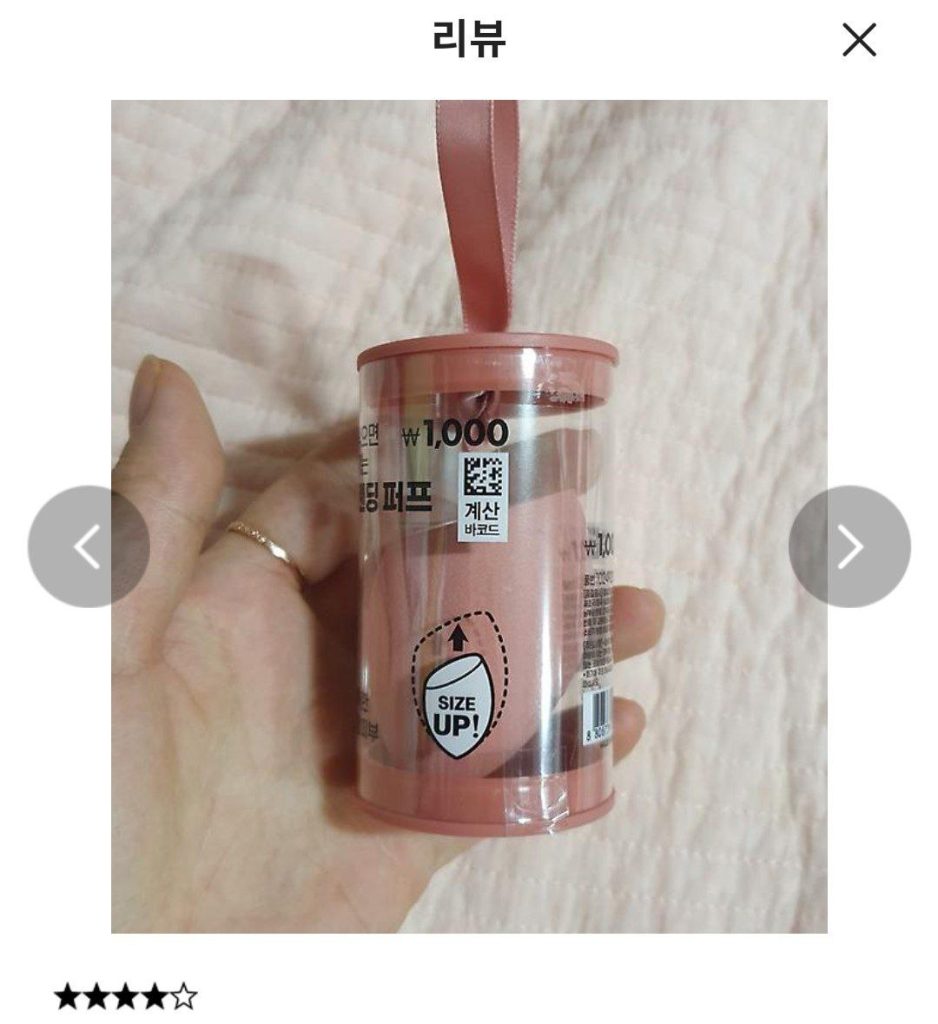Go to the next review photo
938x1024 pixels.
(x=849, y=546)
